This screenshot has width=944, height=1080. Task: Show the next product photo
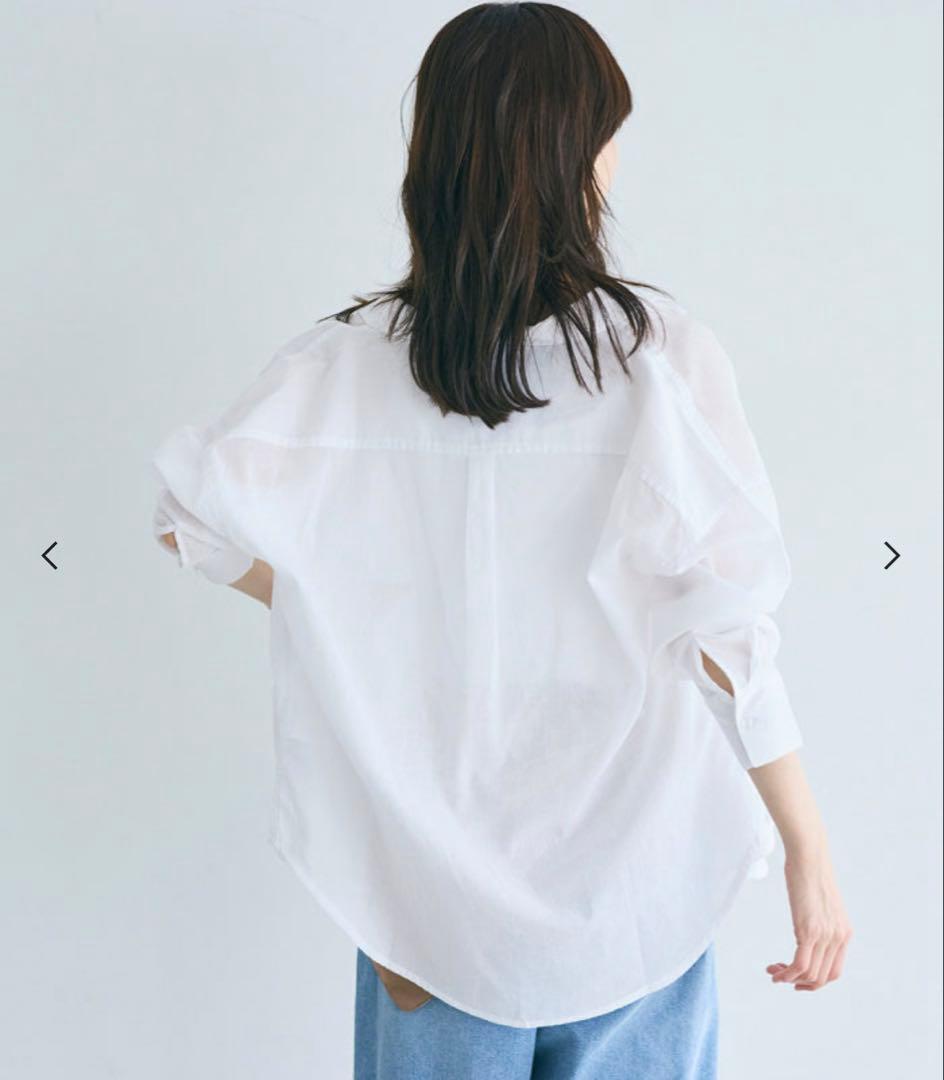(x=892, y=555)
